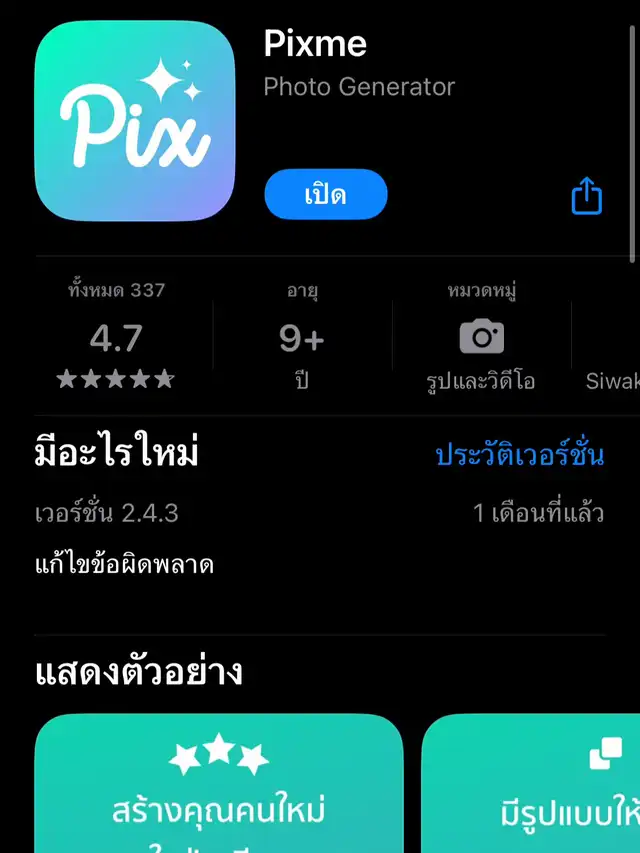Share the Pixme app page
Image resolution: width=640 pixels, height=853 pixels.
pos(587,196)
